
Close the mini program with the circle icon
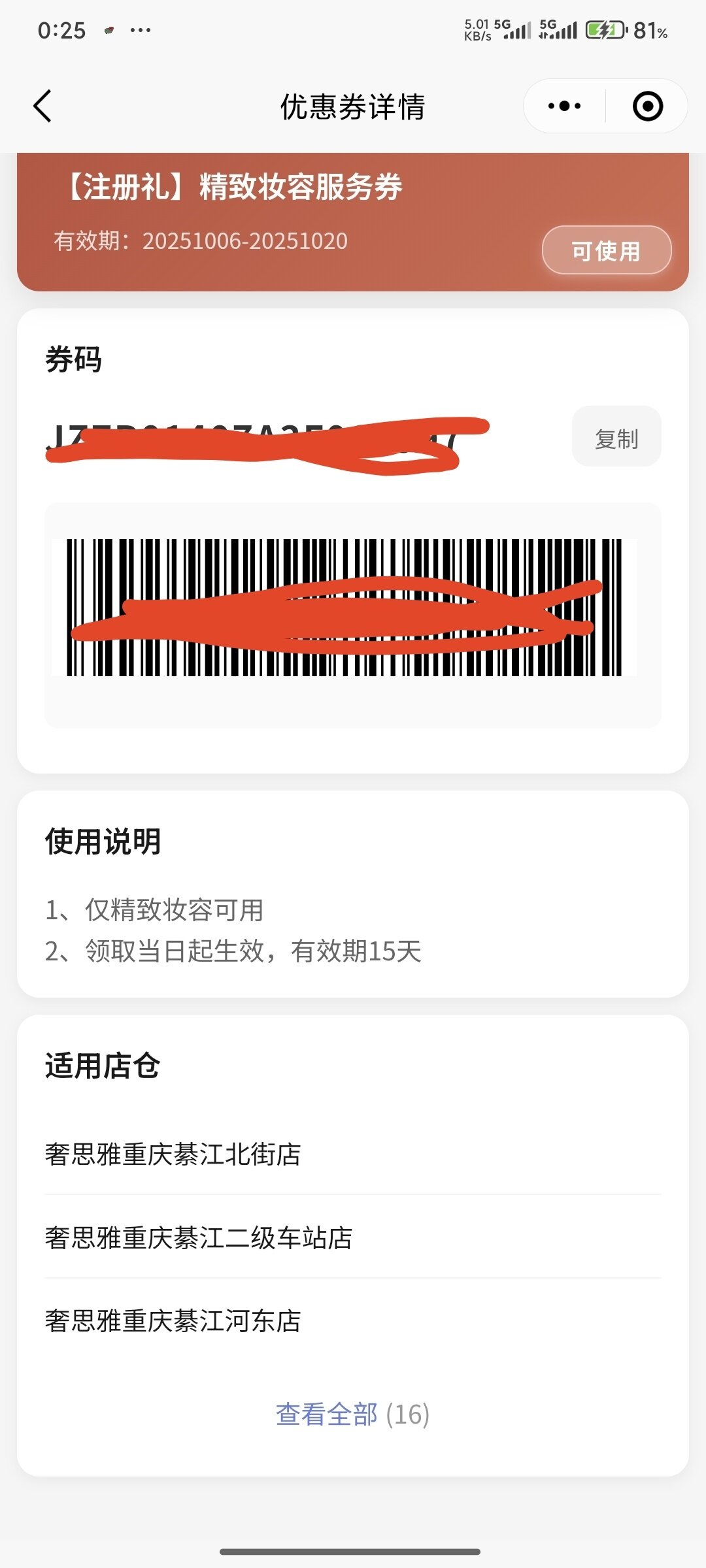click(647, 106)
